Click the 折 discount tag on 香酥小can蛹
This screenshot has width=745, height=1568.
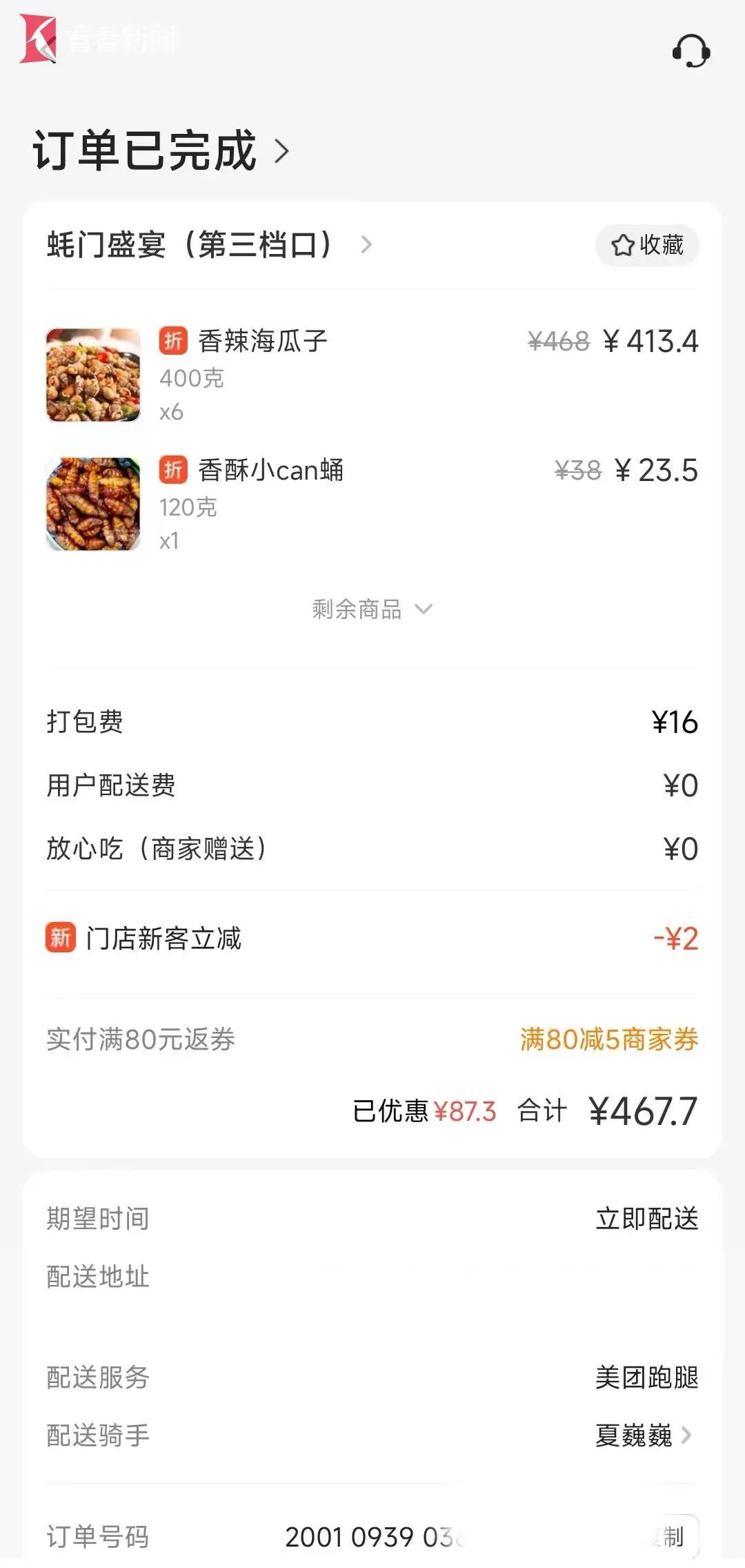tap(175, 470)
